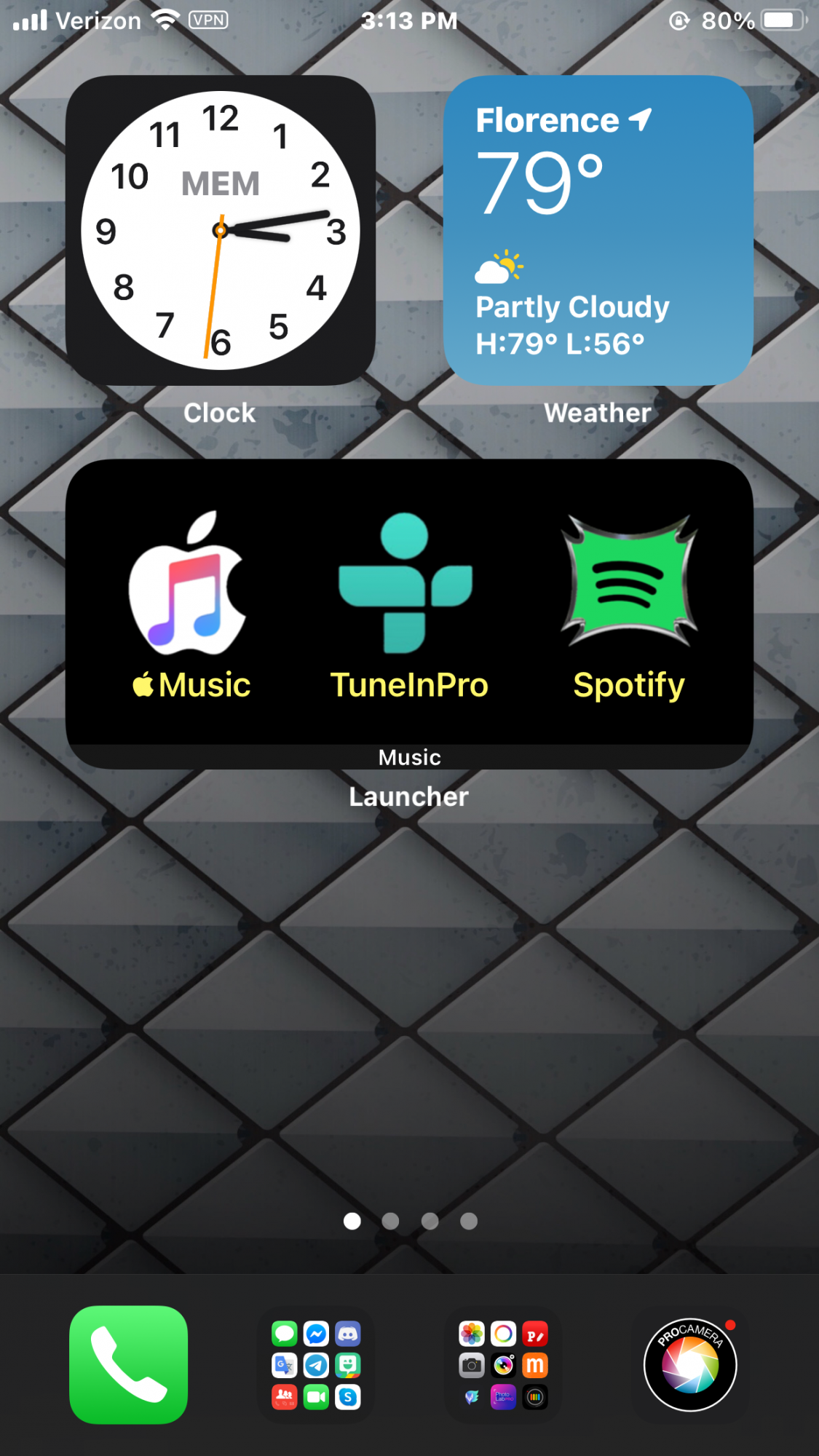Open the Clock widget
Image resolution: width=819 pixels, height=1456 pixels.
[220, 230]
